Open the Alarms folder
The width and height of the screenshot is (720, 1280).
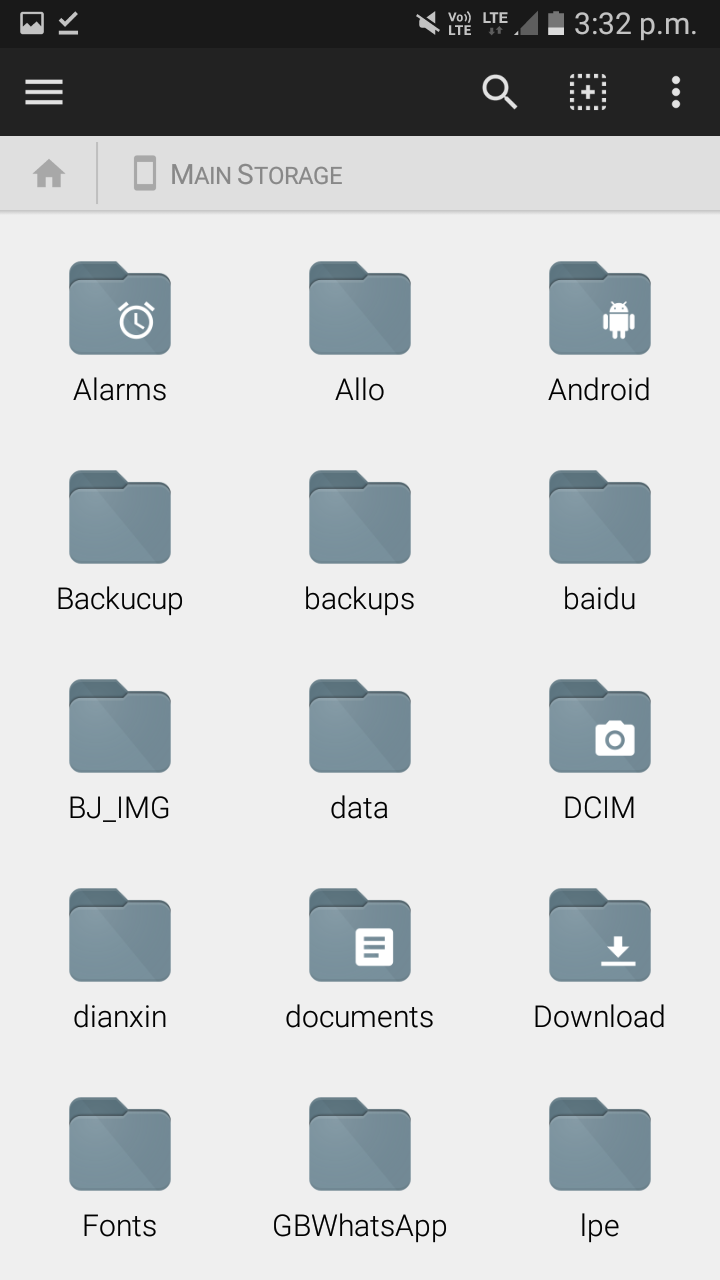point(120,332)
